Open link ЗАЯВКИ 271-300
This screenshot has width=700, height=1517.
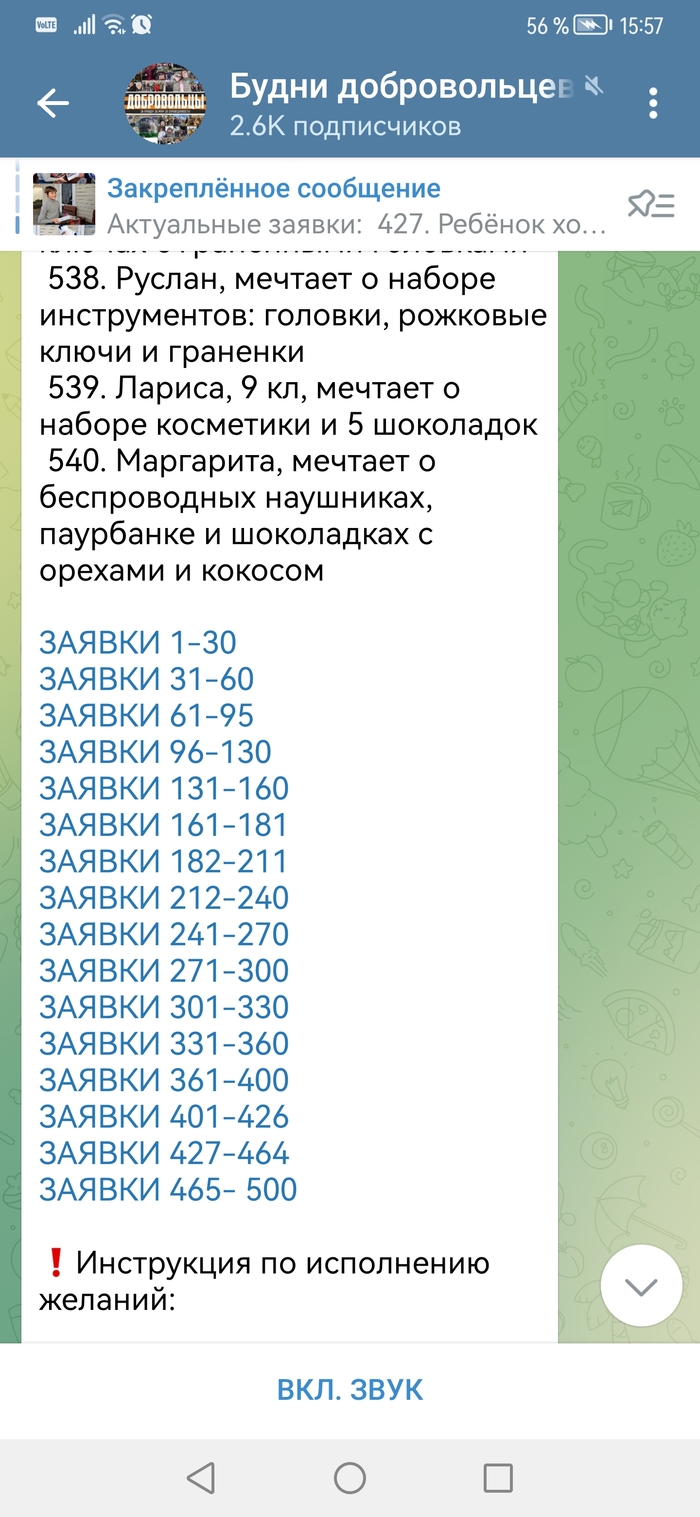164,971
